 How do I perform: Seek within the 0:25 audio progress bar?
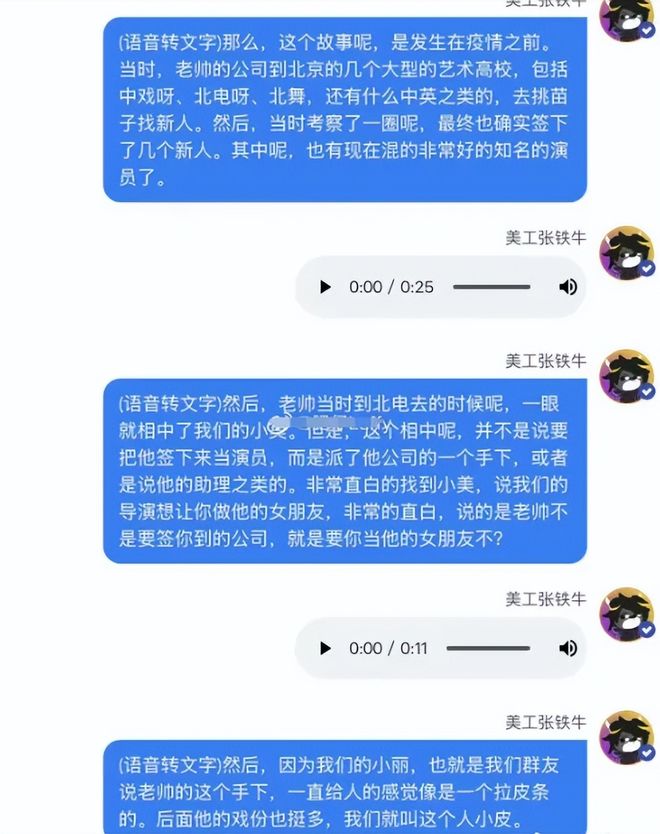491,287
